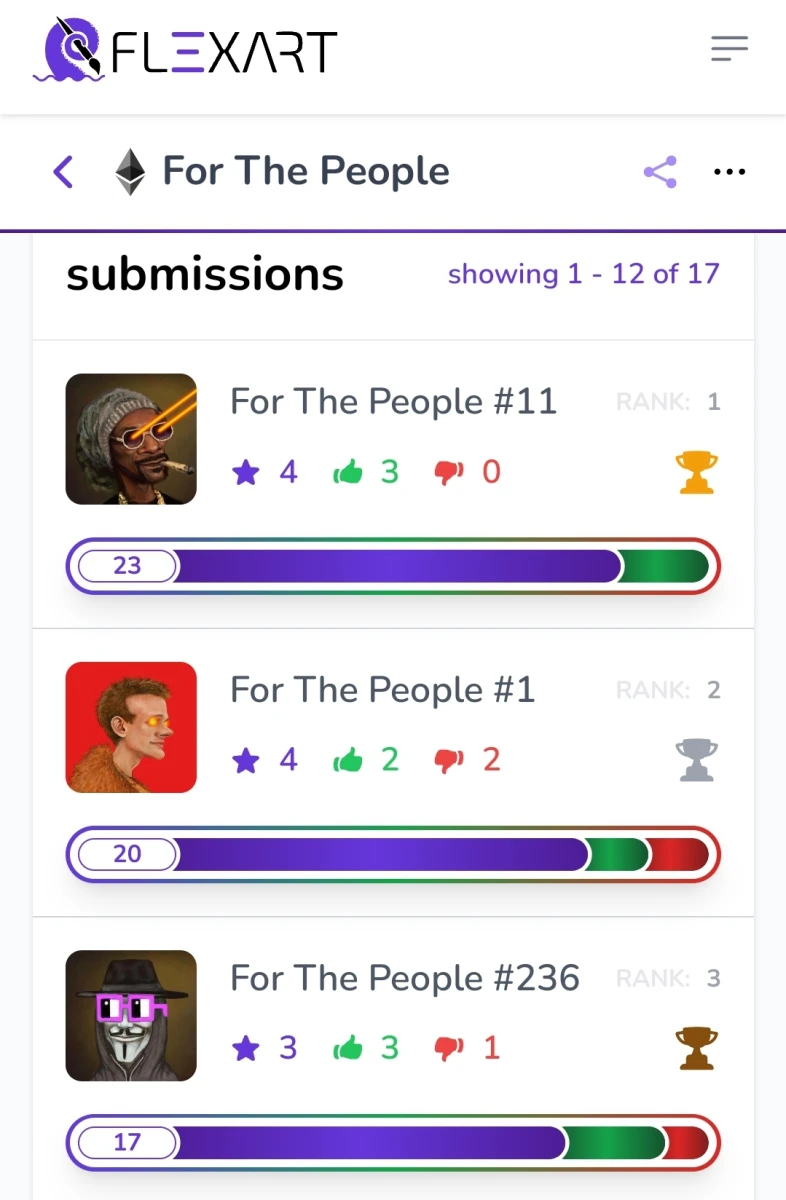Star For The People #1
Screen dimensions: 786x1200
coord(246,760)
